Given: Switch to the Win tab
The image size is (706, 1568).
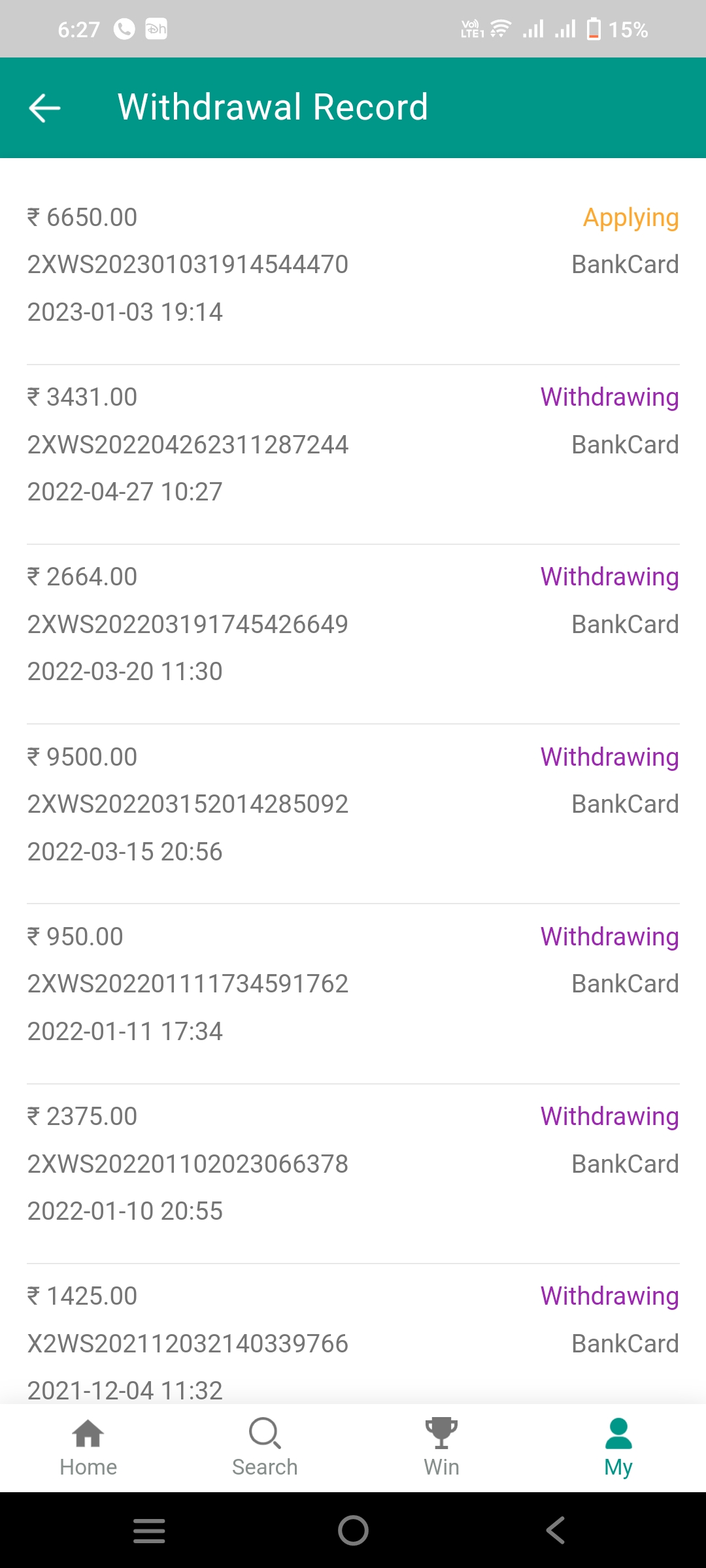Looking at the screenshot, I should click(441, 1447).
